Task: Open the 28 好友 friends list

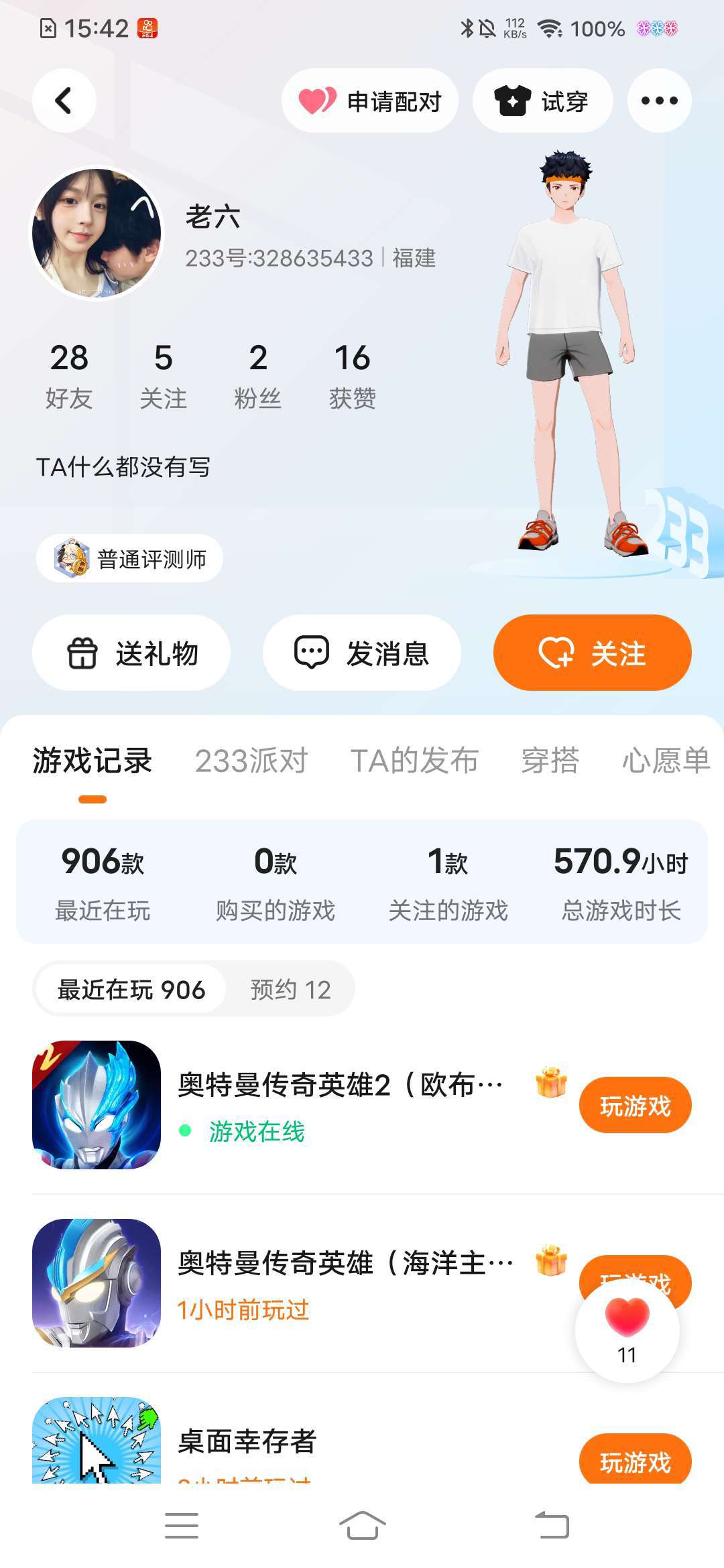Action: tap(69, 376)
